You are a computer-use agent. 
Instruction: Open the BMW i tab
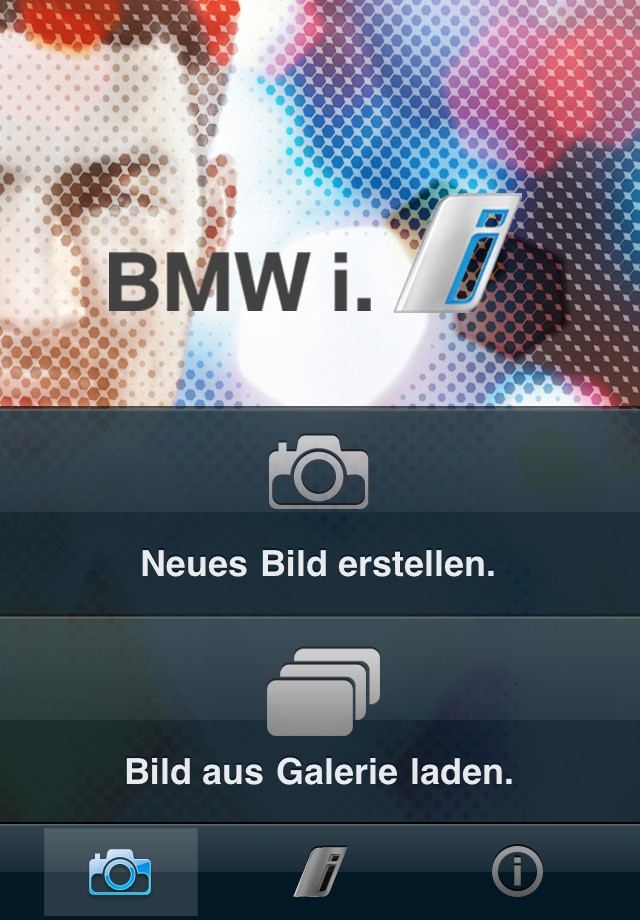[x=320, y=872]
